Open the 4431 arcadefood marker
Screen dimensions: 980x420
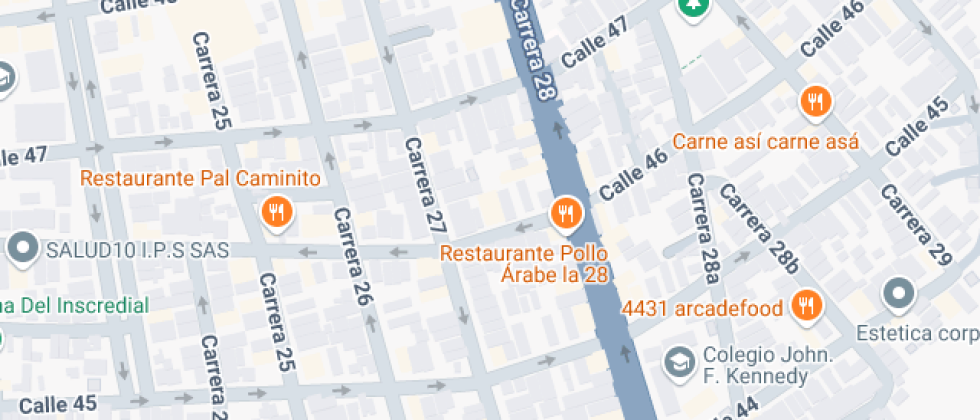tap(807, 307)
